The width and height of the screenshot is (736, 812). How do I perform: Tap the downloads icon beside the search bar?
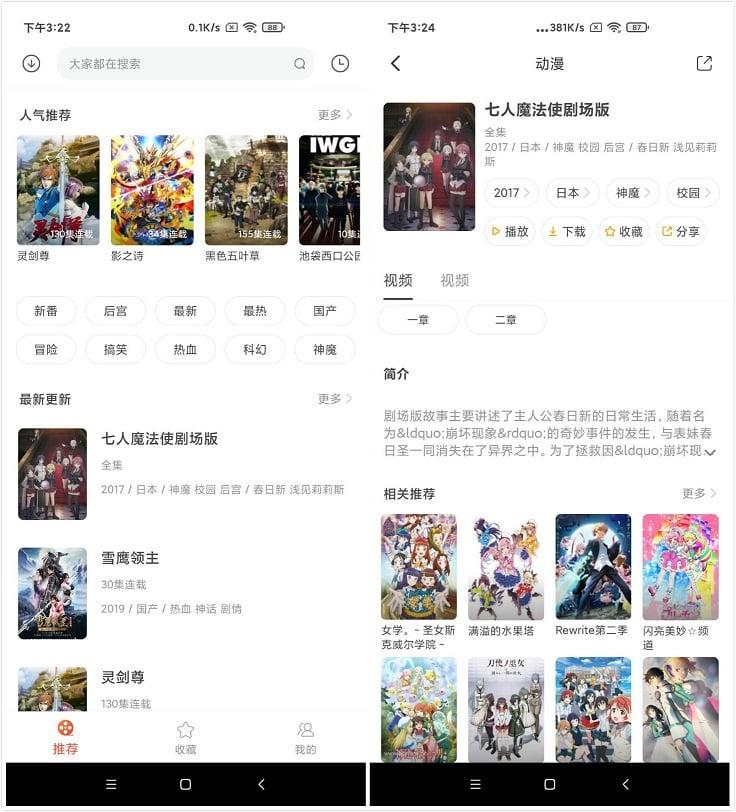(x=31, y=62)
